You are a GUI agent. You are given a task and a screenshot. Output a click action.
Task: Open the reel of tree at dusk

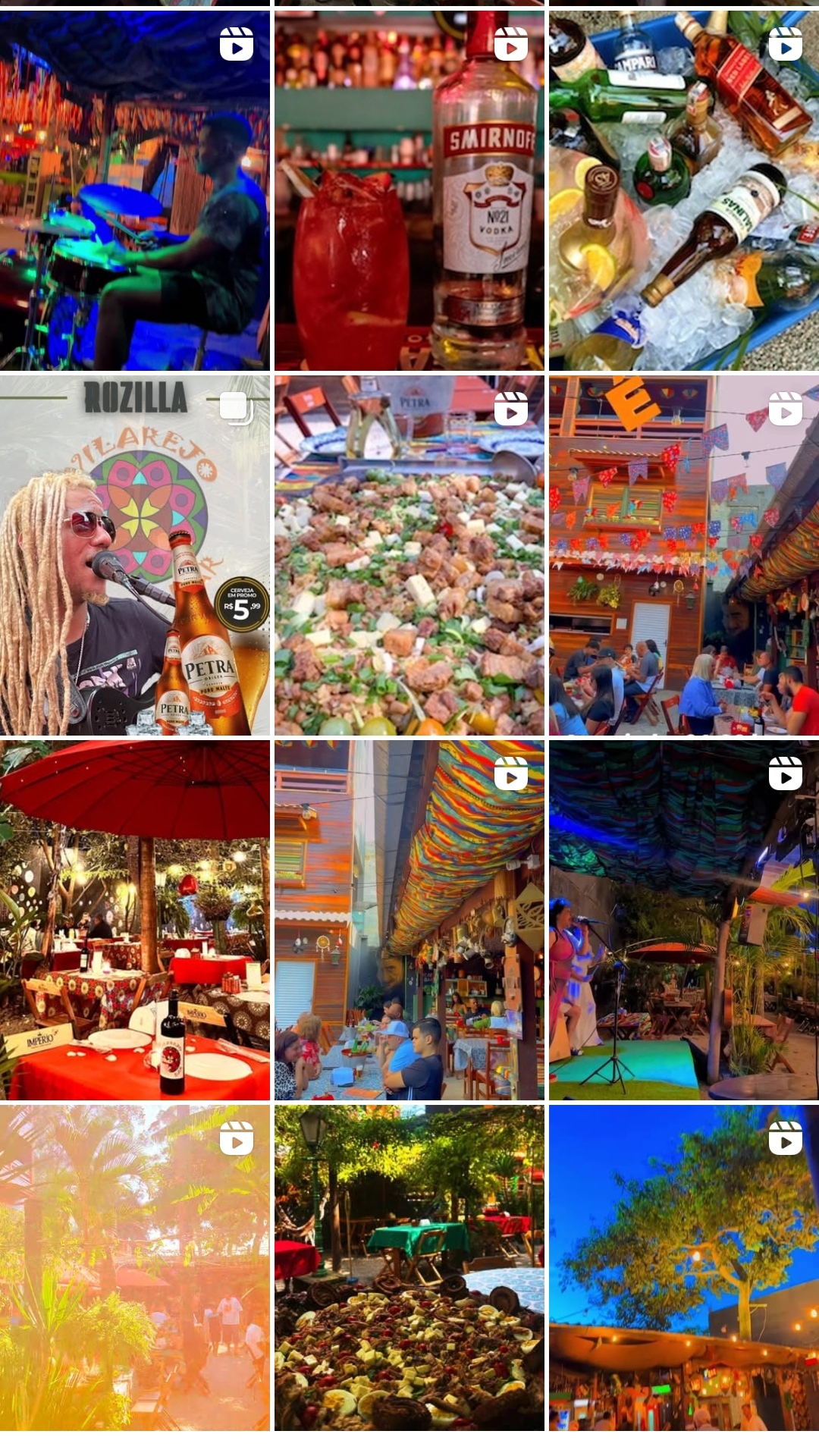683,1268
